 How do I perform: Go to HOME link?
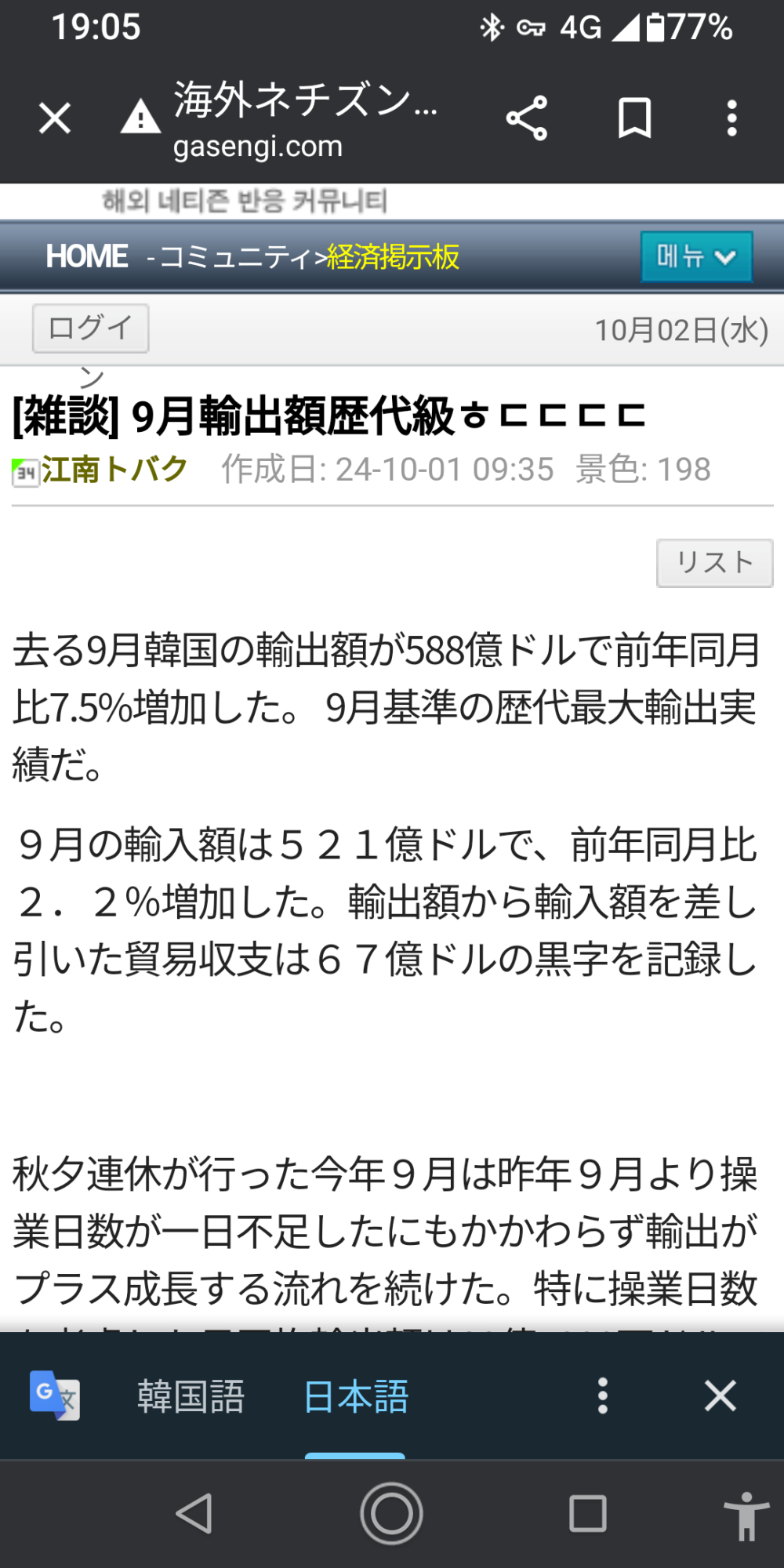tap(87, 256)
